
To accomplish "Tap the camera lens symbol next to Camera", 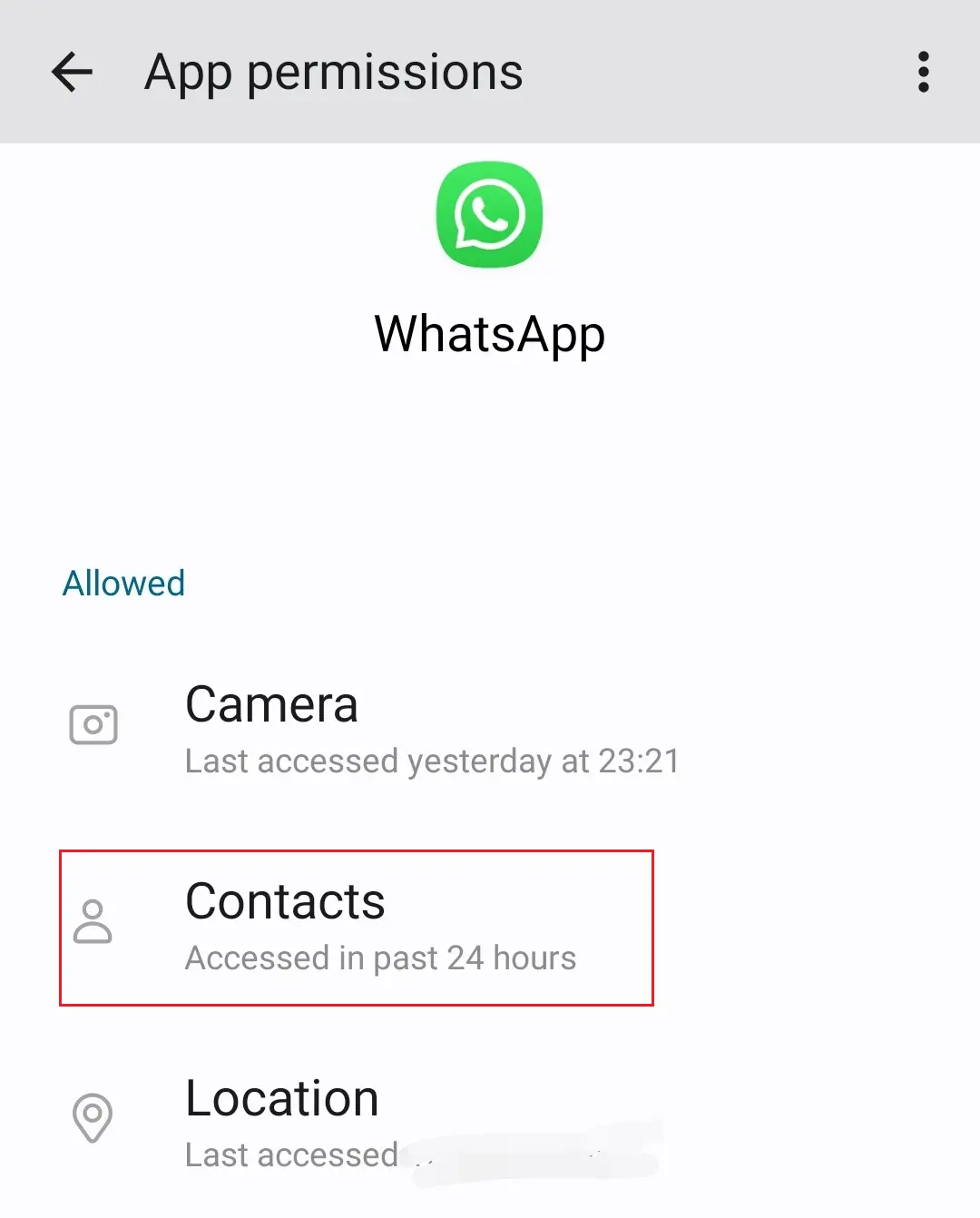I will 94,724.
